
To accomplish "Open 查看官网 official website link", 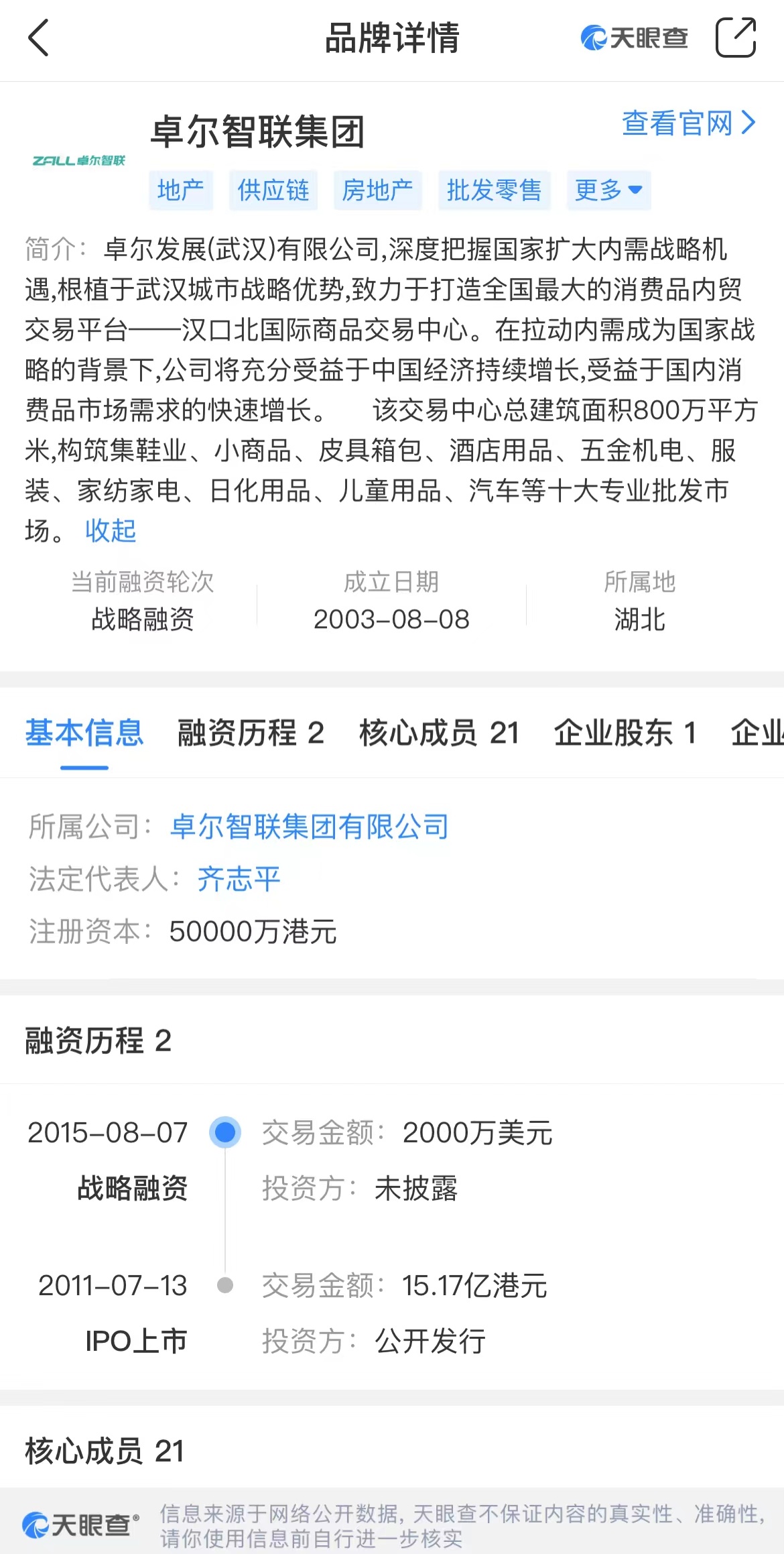I will point(688,123).
